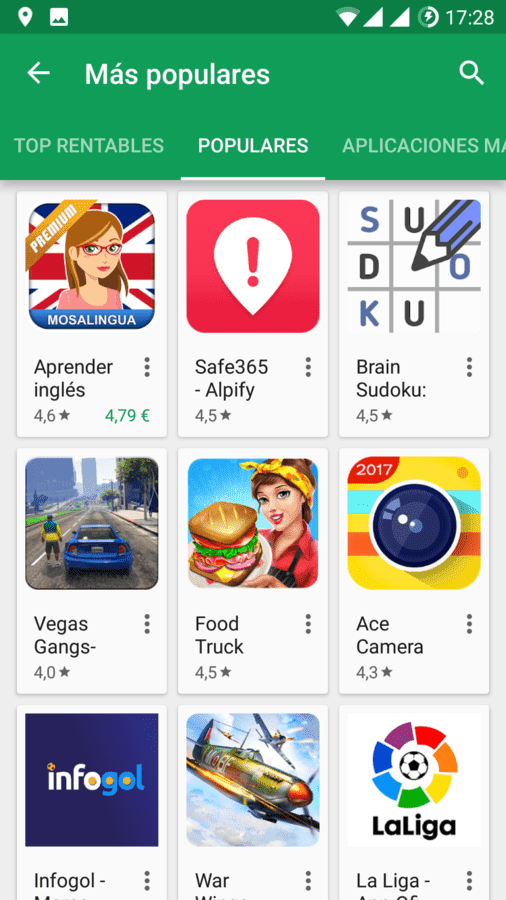Open the Safe365 - Alpify app card
Screen dimensions: 506x900
tap(253, 314)
